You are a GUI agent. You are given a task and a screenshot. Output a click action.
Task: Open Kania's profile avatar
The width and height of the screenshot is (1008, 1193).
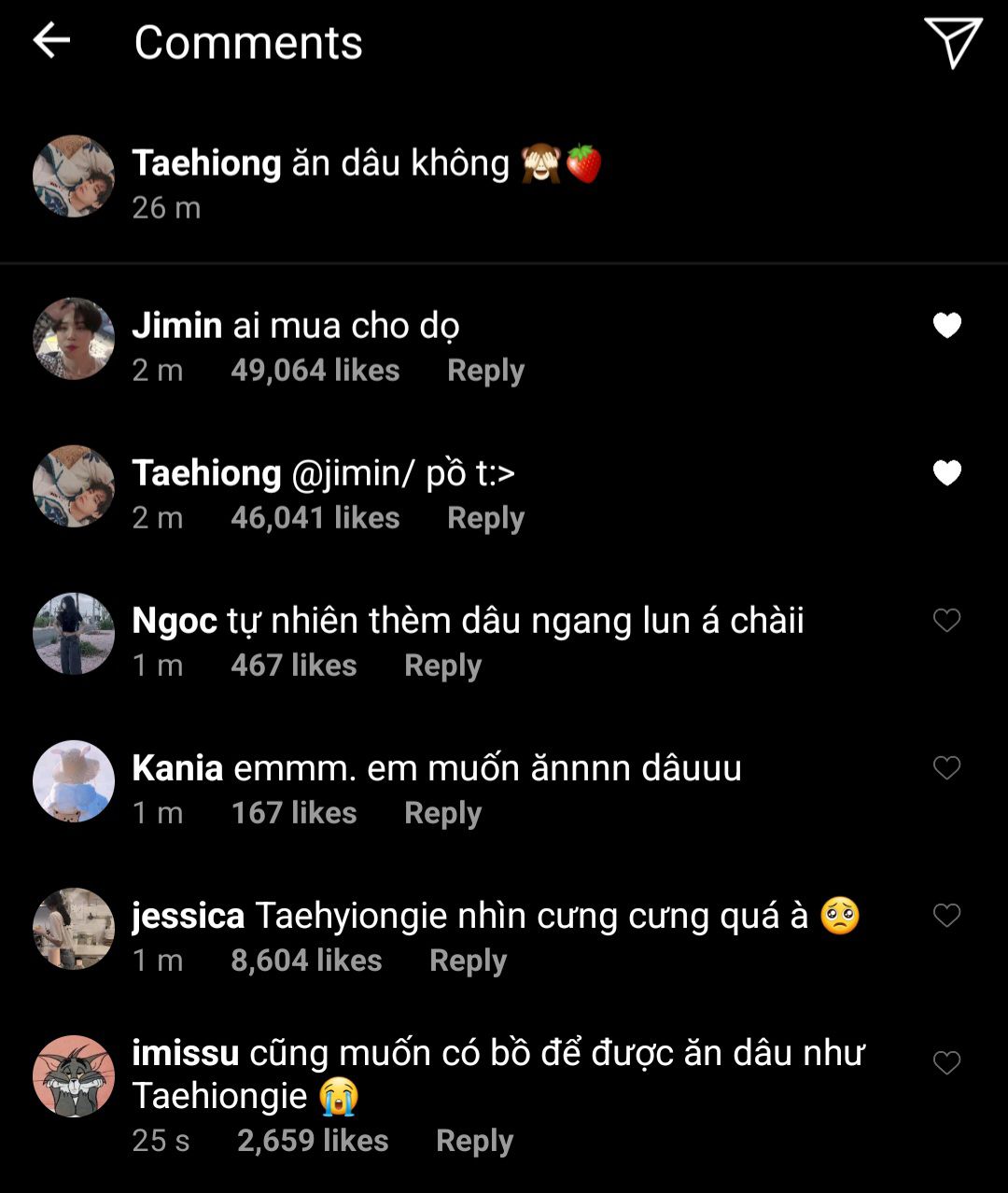coord(74,781)
